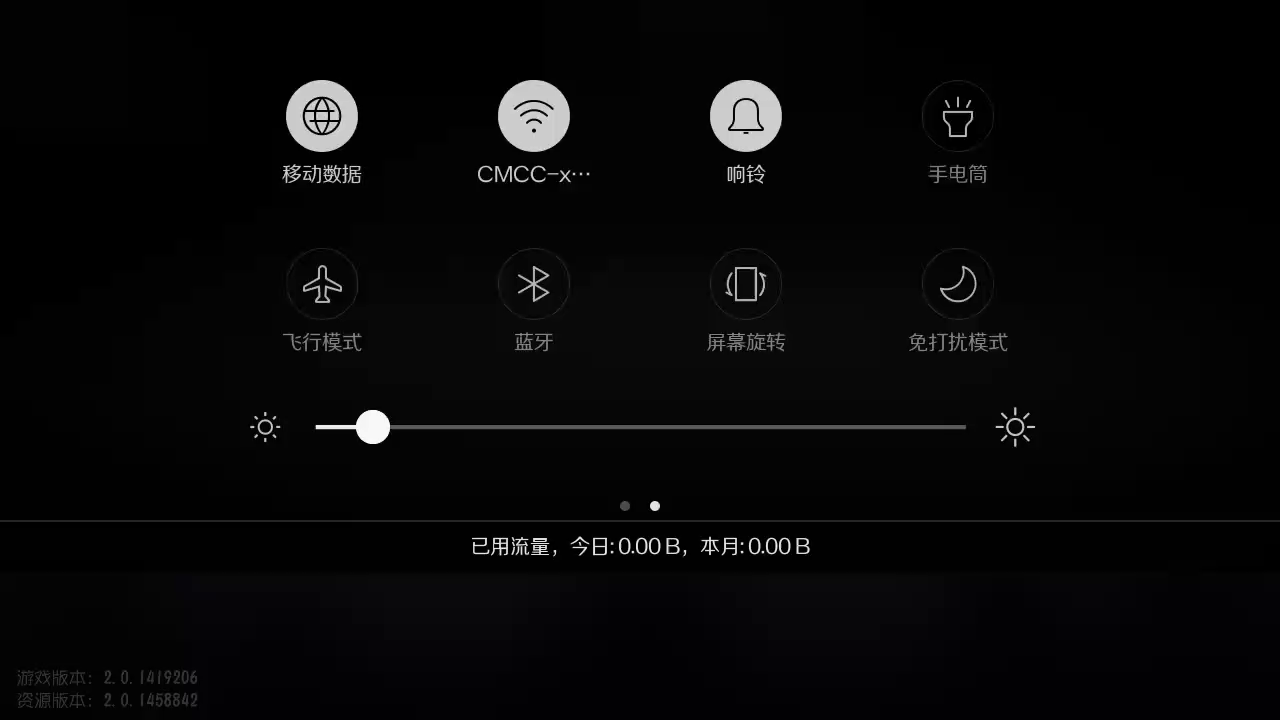Tap the first page indicator dot
The image size is (1280, 720).
point(625,506)
